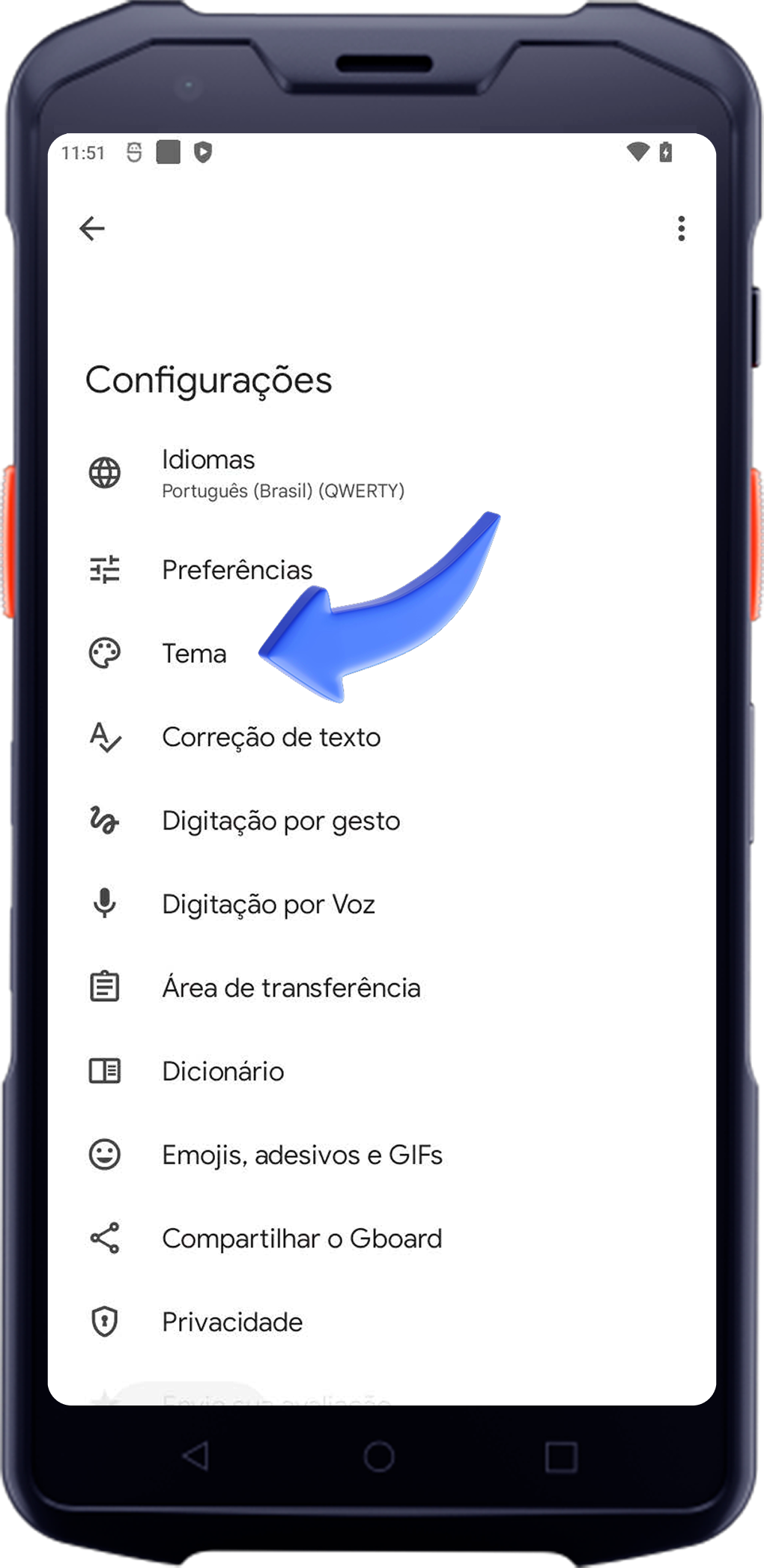Open the Dicionário row
The height and width of the screenshot is (1568, 764).
[222, 1072]
